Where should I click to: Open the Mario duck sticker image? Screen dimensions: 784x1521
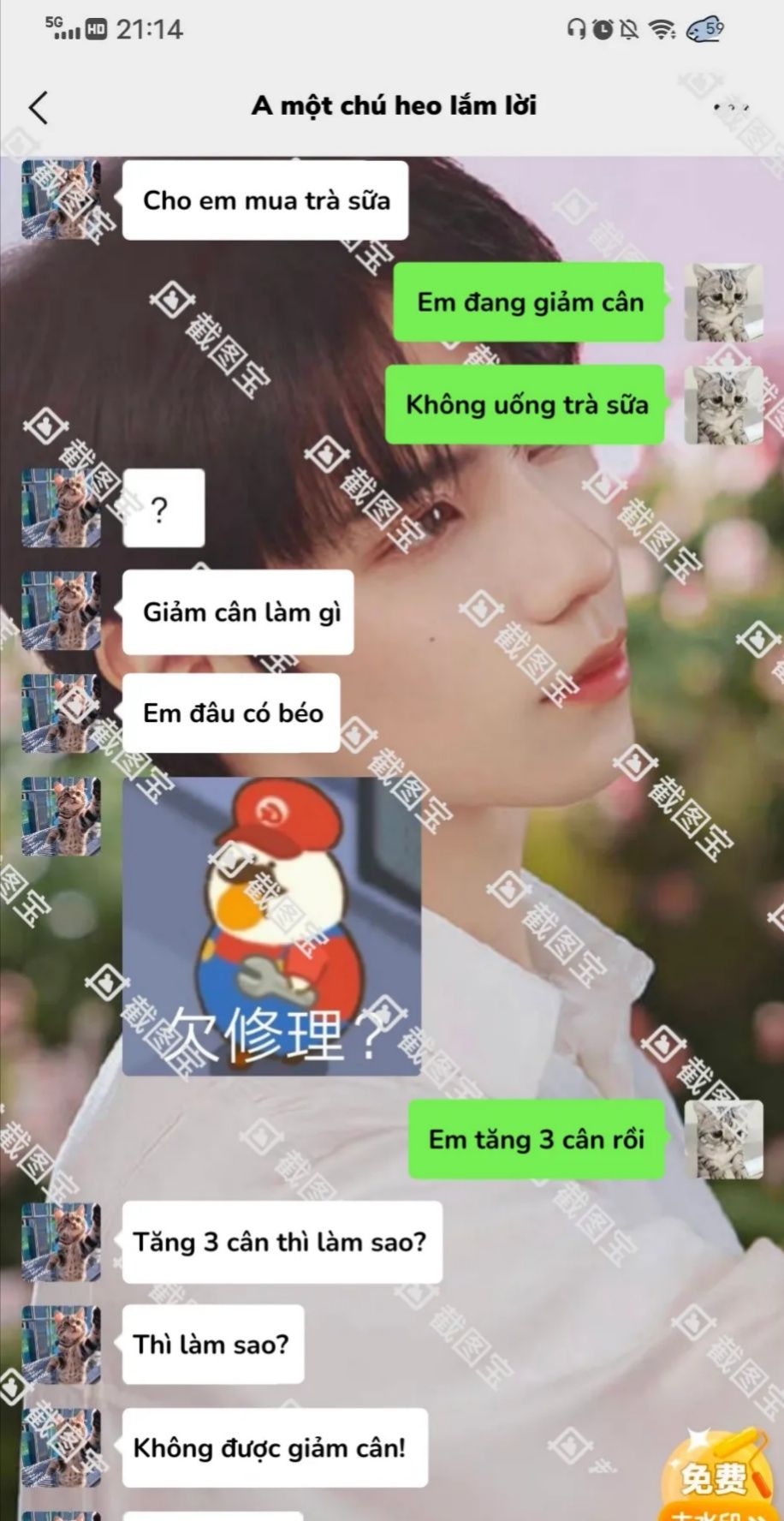(271, 926)
